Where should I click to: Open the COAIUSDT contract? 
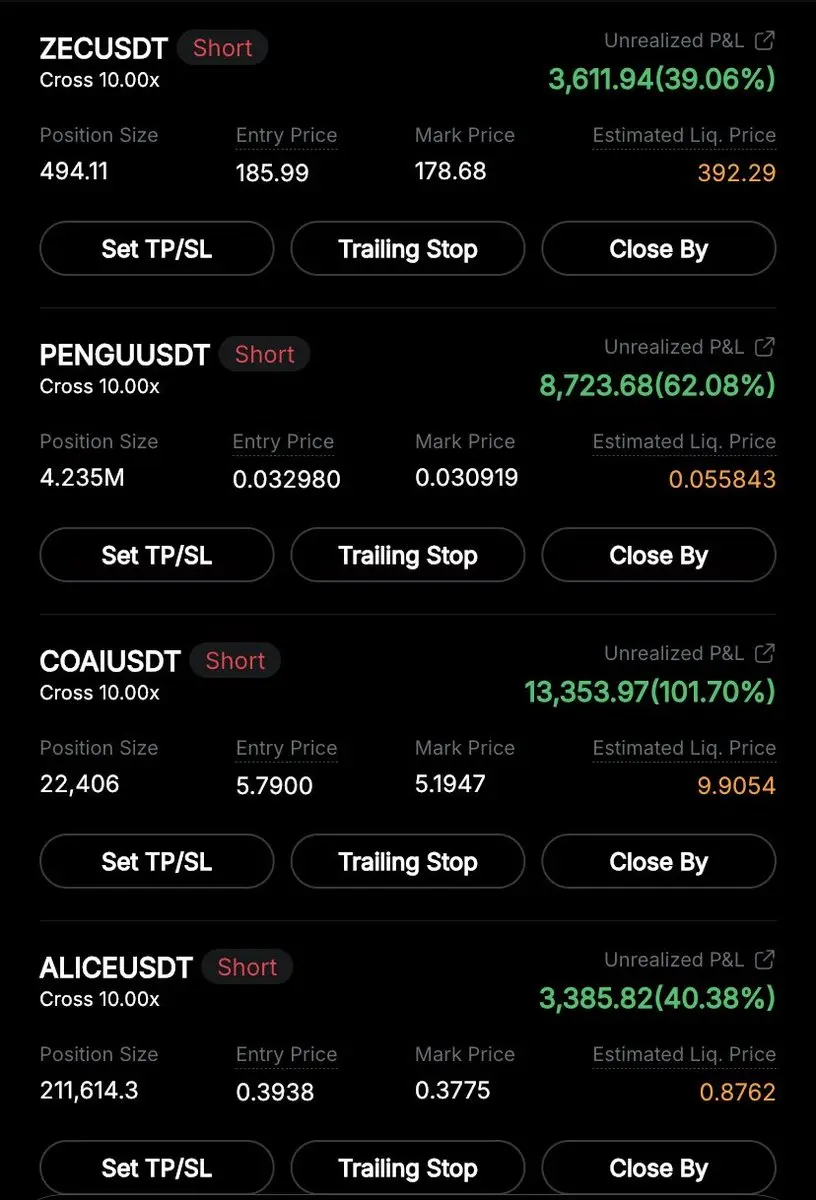[x=110, y=661]
